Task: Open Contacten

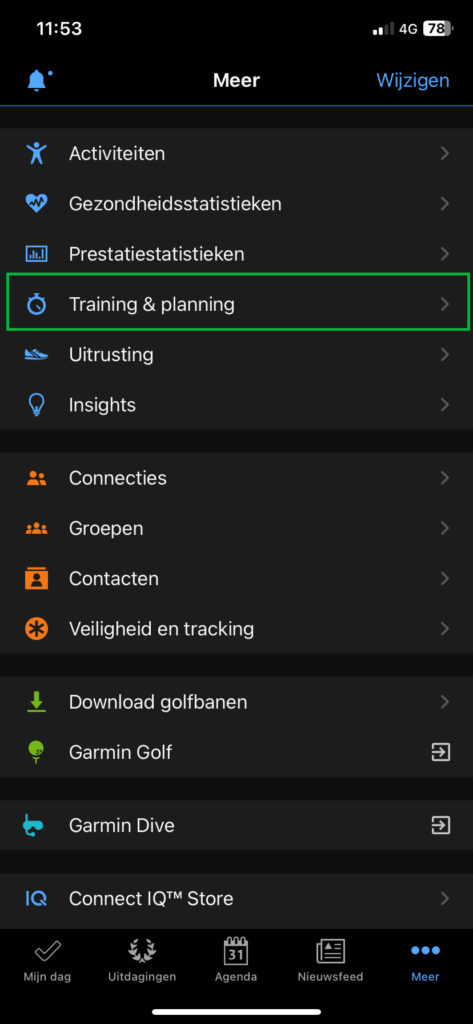Action: [x=236, y=579]
